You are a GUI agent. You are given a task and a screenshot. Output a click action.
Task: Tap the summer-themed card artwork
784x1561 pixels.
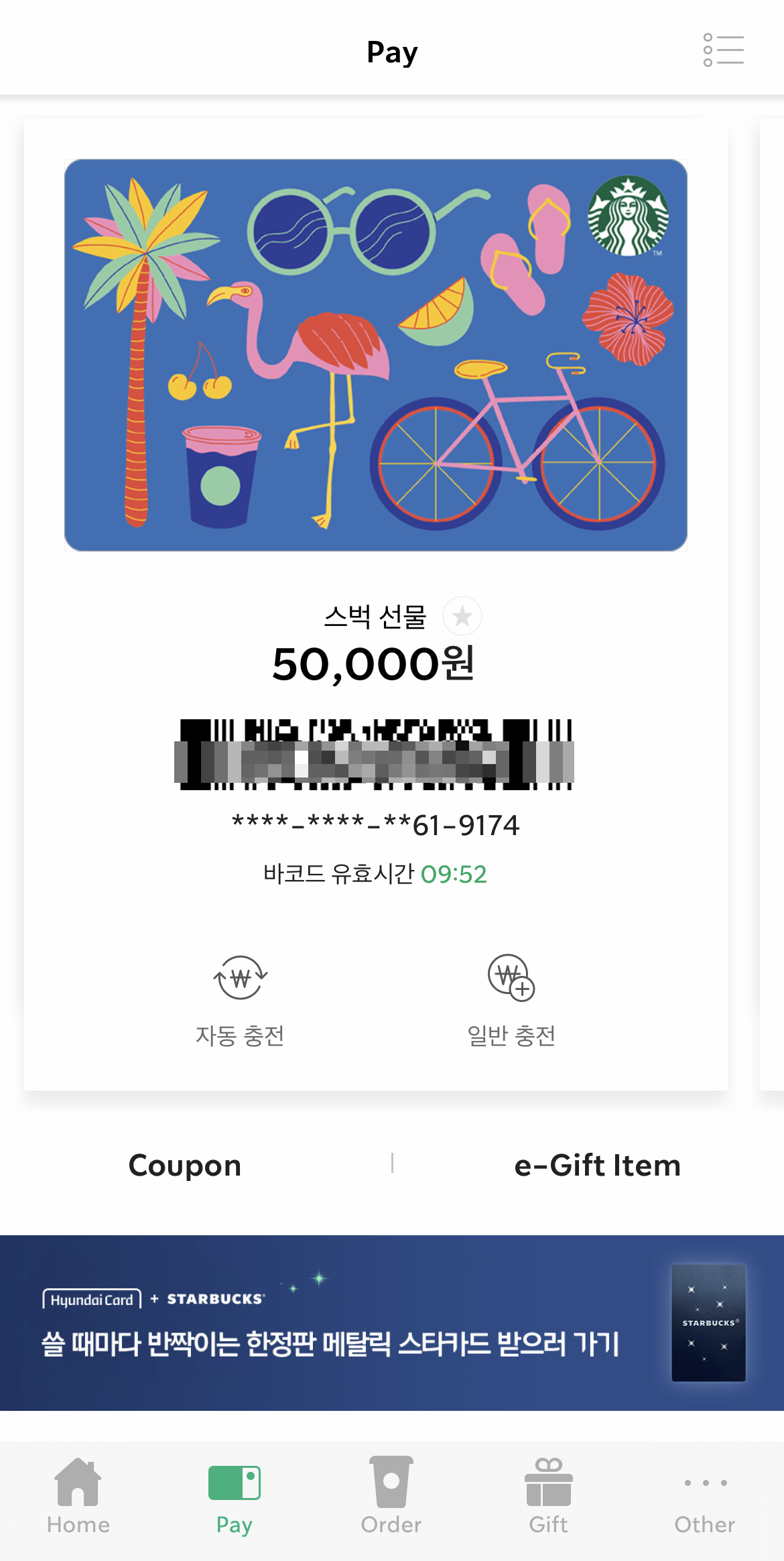pos(375,354)
